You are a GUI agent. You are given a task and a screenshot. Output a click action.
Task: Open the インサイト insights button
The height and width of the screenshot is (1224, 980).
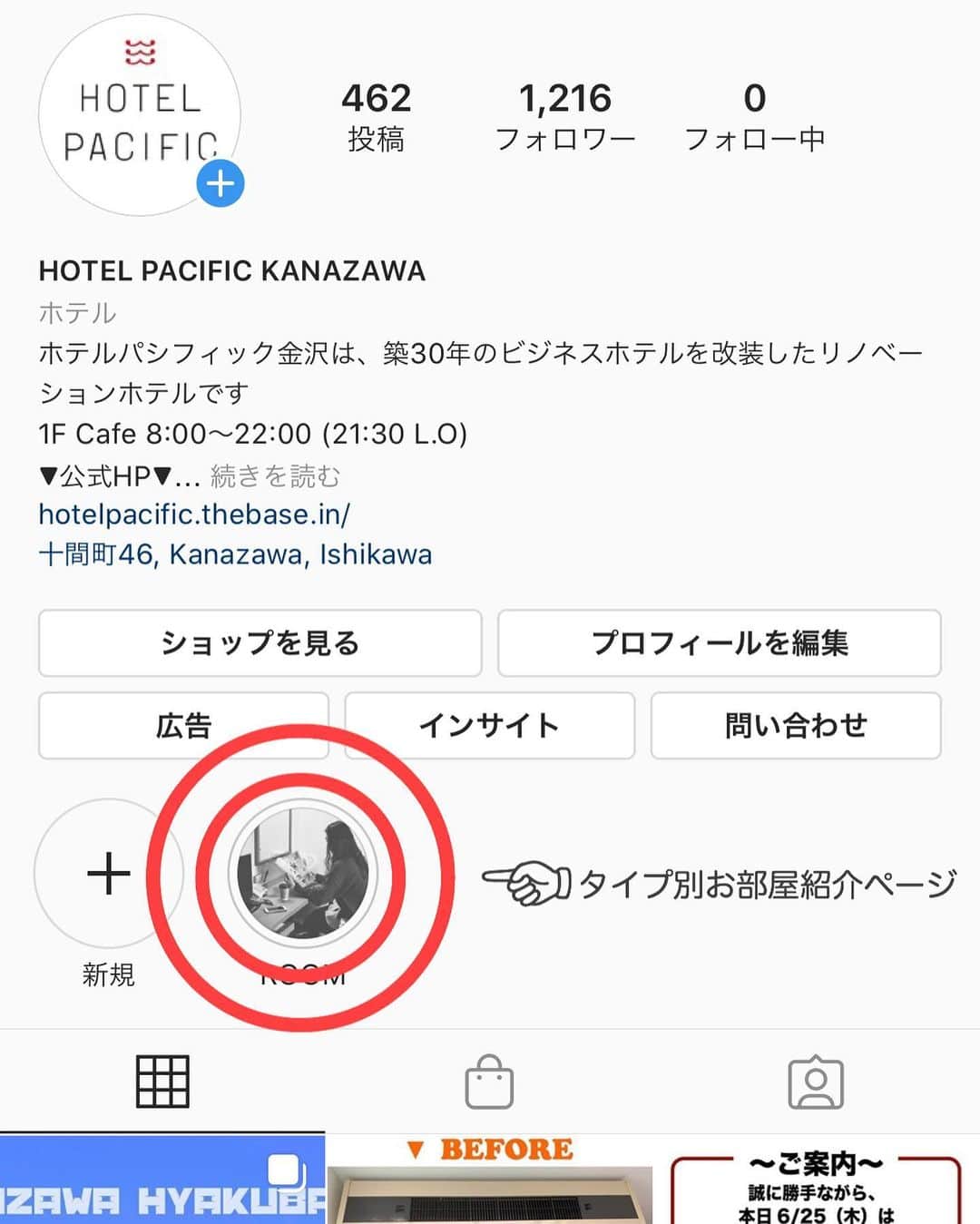[490, 725]
